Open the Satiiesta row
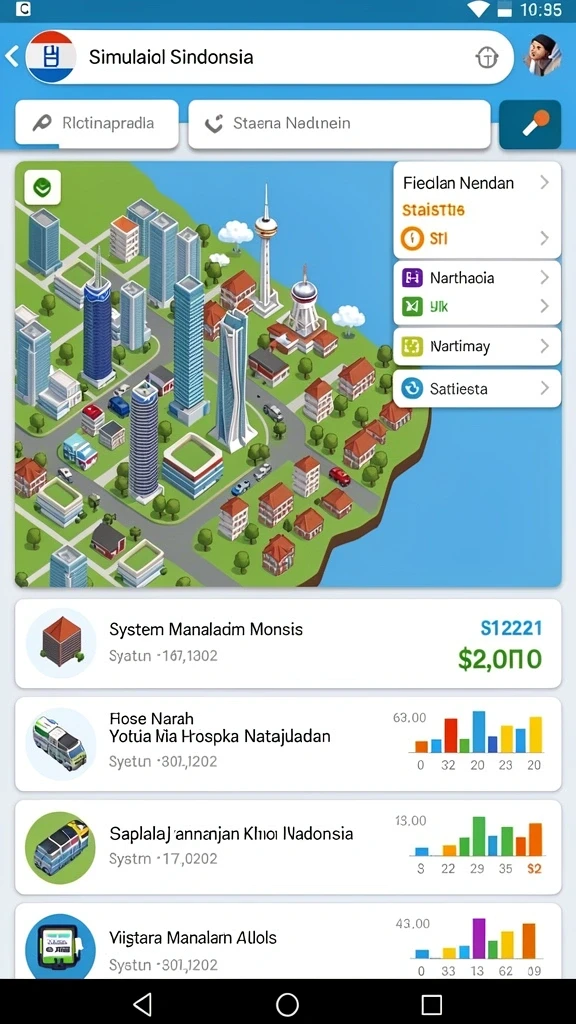This screenshot has height=1024, width=576. [x=477, y=389]
